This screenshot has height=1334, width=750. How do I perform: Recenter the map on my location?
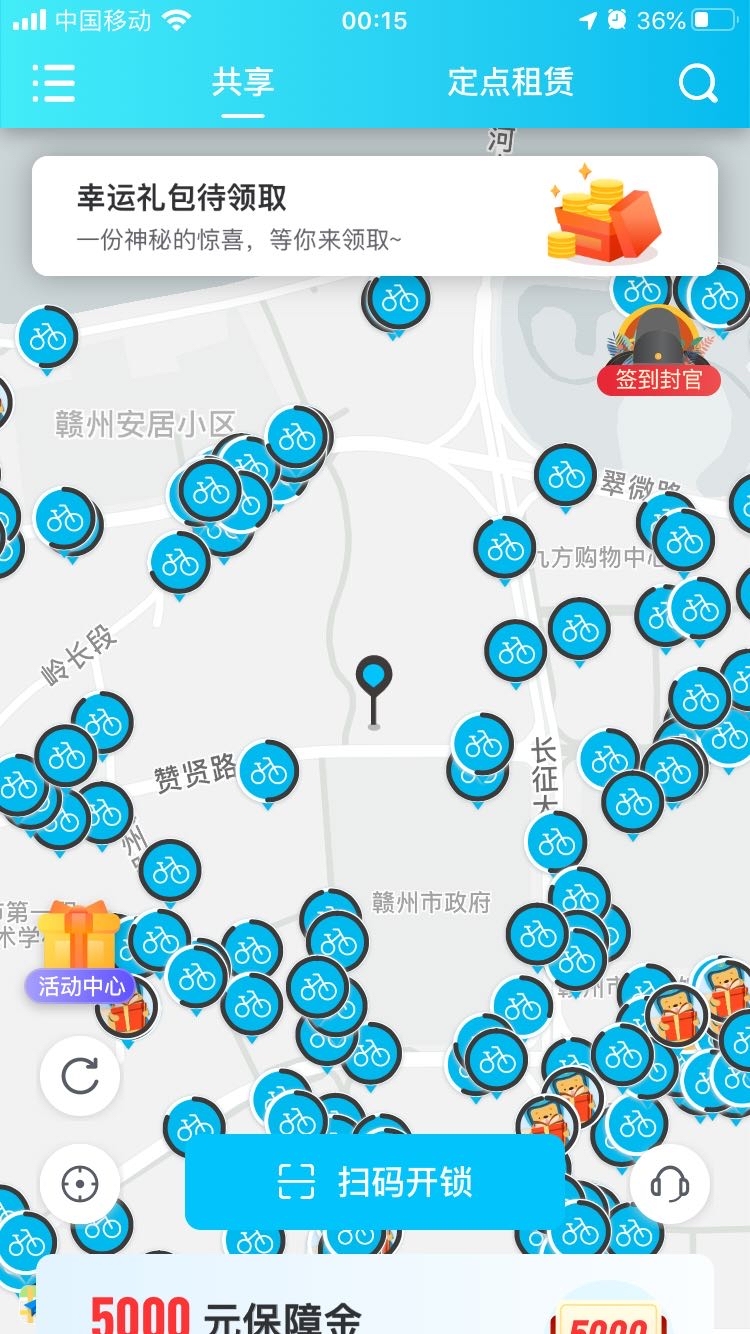[x=80, y=1184]
